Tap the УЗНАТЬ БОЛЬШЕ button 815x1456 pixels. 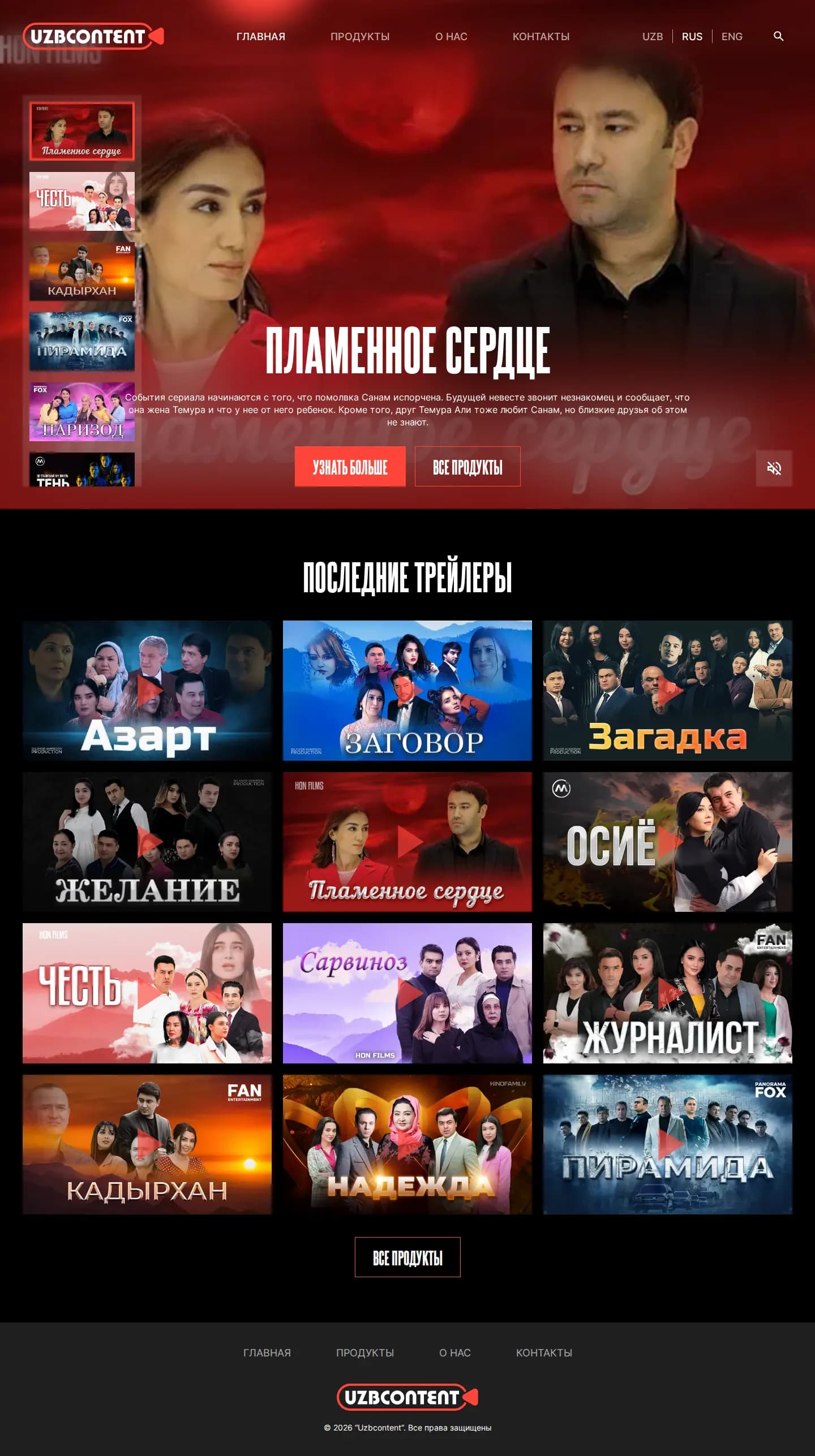(350, 467)
